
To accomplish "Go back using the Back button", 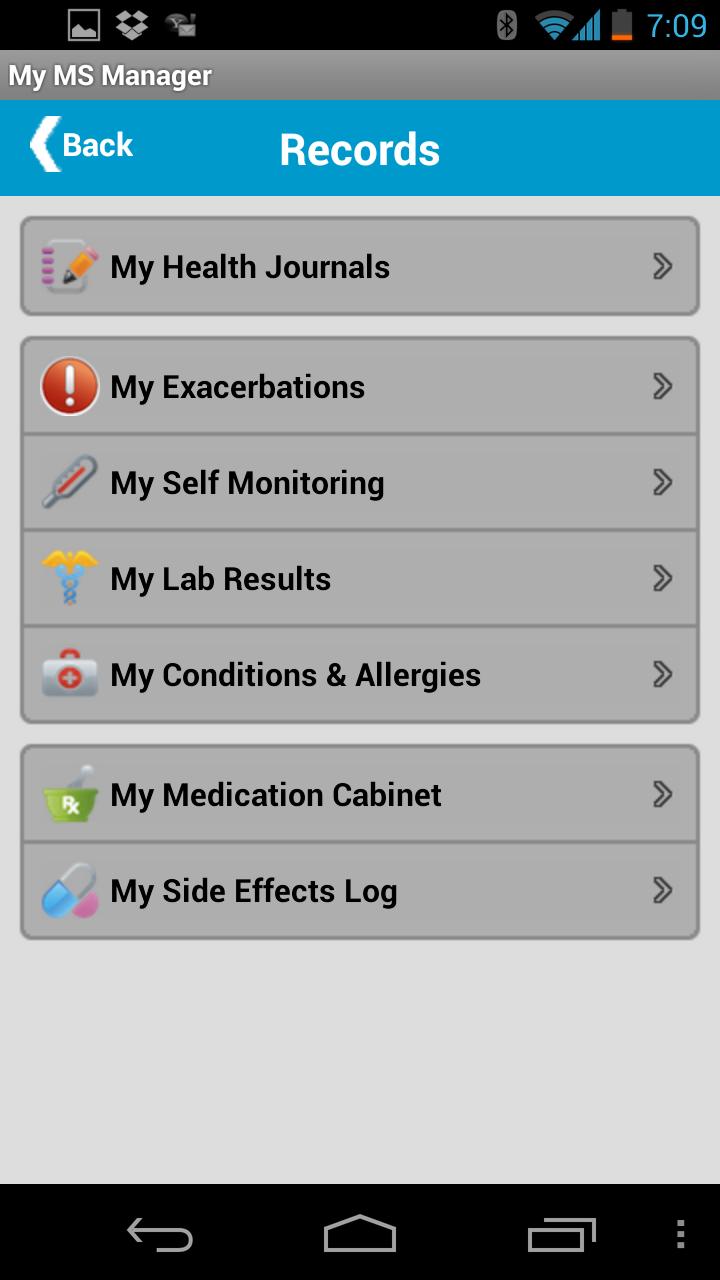I will (x=83, y=146).
